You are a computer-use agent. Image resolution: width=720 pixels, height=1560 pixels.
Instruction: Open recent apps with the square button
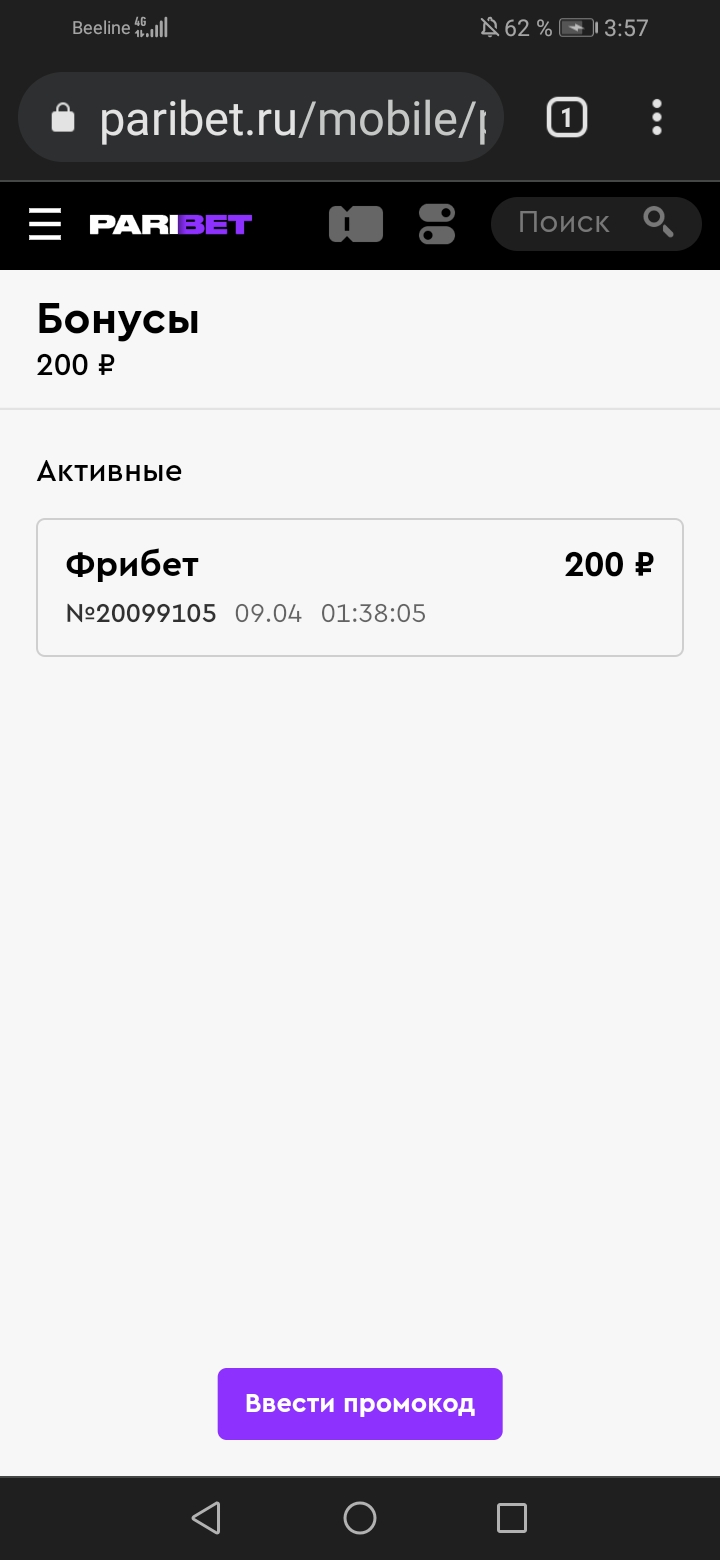[x=511, y=1517]
